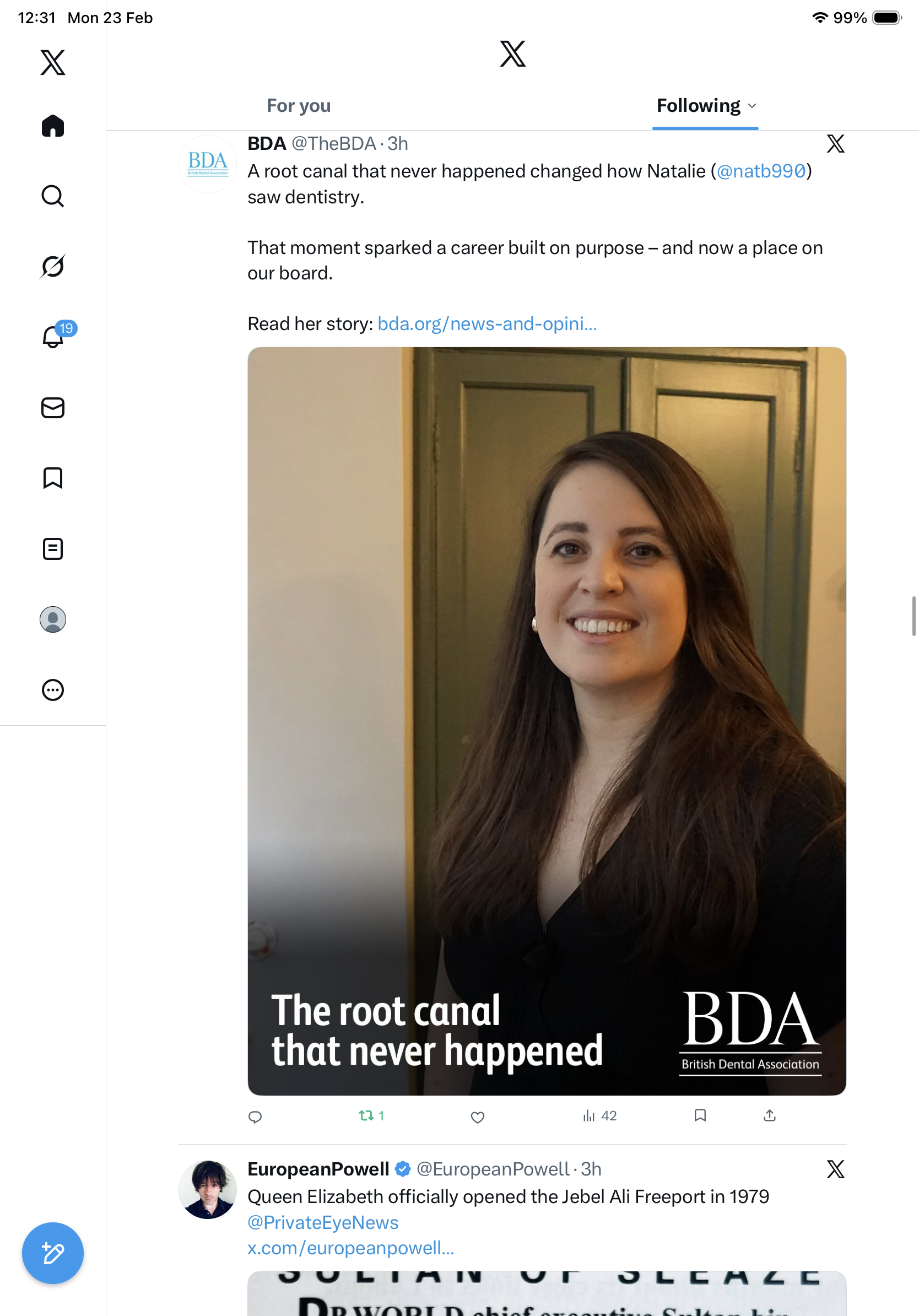Open Lists from the sidebar
This screenshot has height=1316, width=919.
(x=53, y=548)
